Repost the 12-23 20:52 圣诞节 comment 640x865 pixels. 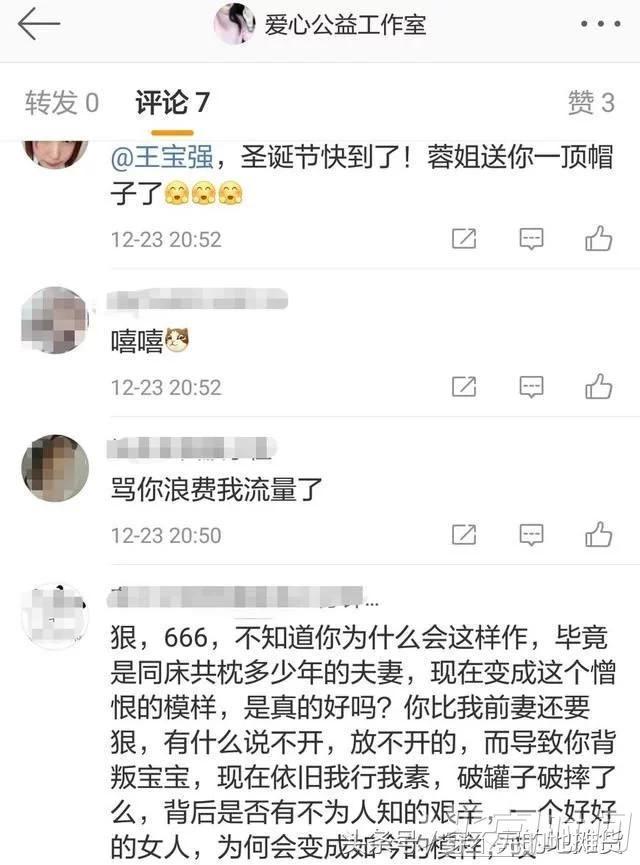pyautogui.click(x=464, y=239)
